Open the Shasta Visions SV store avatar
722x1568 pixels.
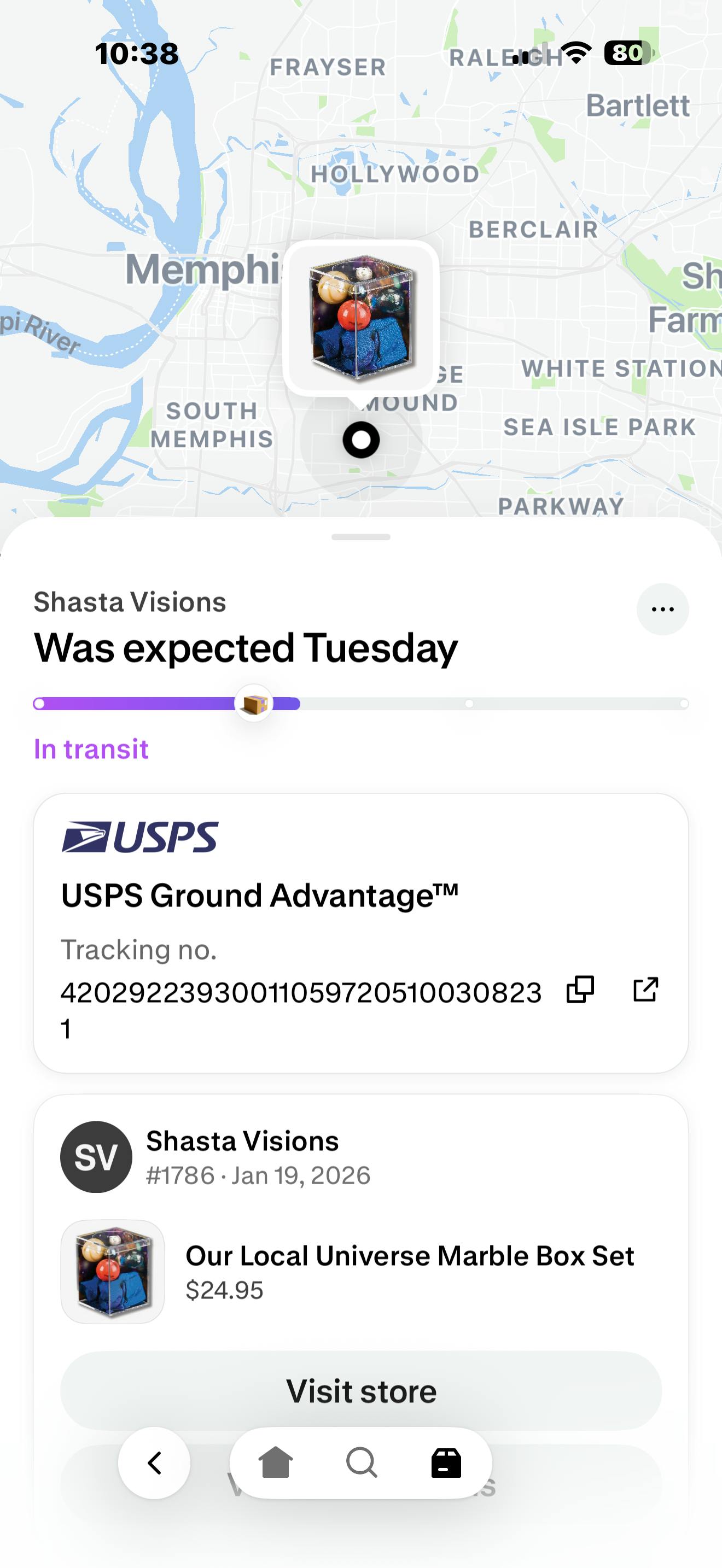click(96, 1156)
